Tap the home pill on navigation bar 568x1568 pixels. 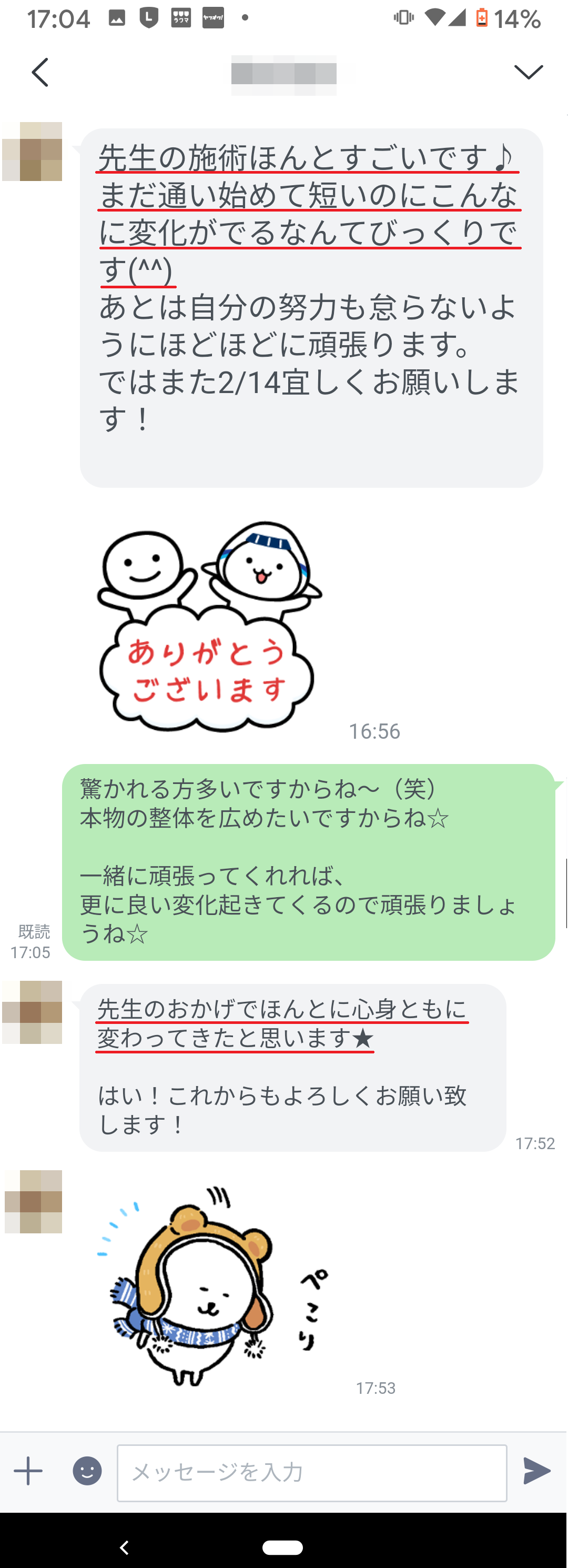pyautogui.click(x=283, y=1547)
